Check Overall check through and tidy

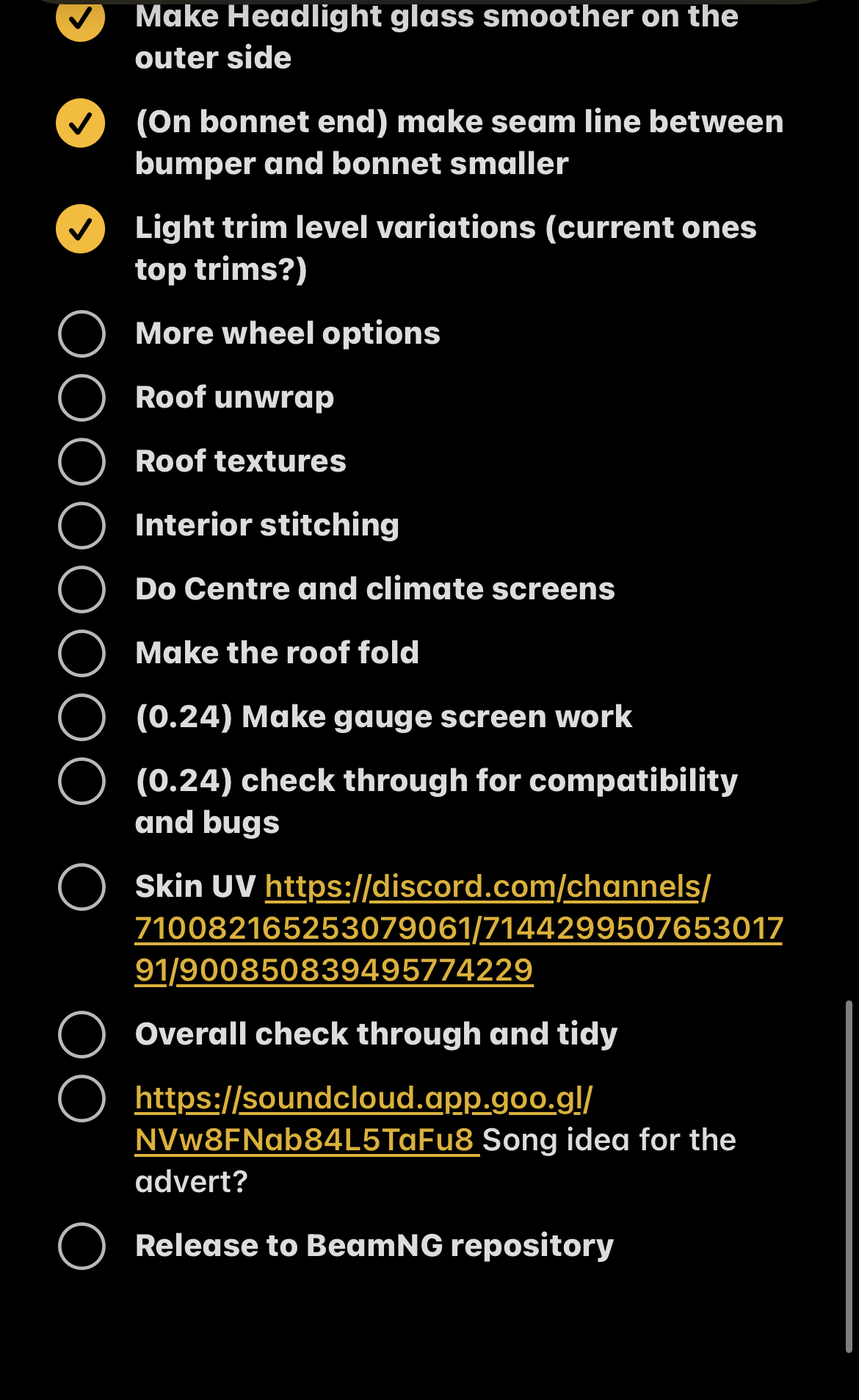point(81,1035)
